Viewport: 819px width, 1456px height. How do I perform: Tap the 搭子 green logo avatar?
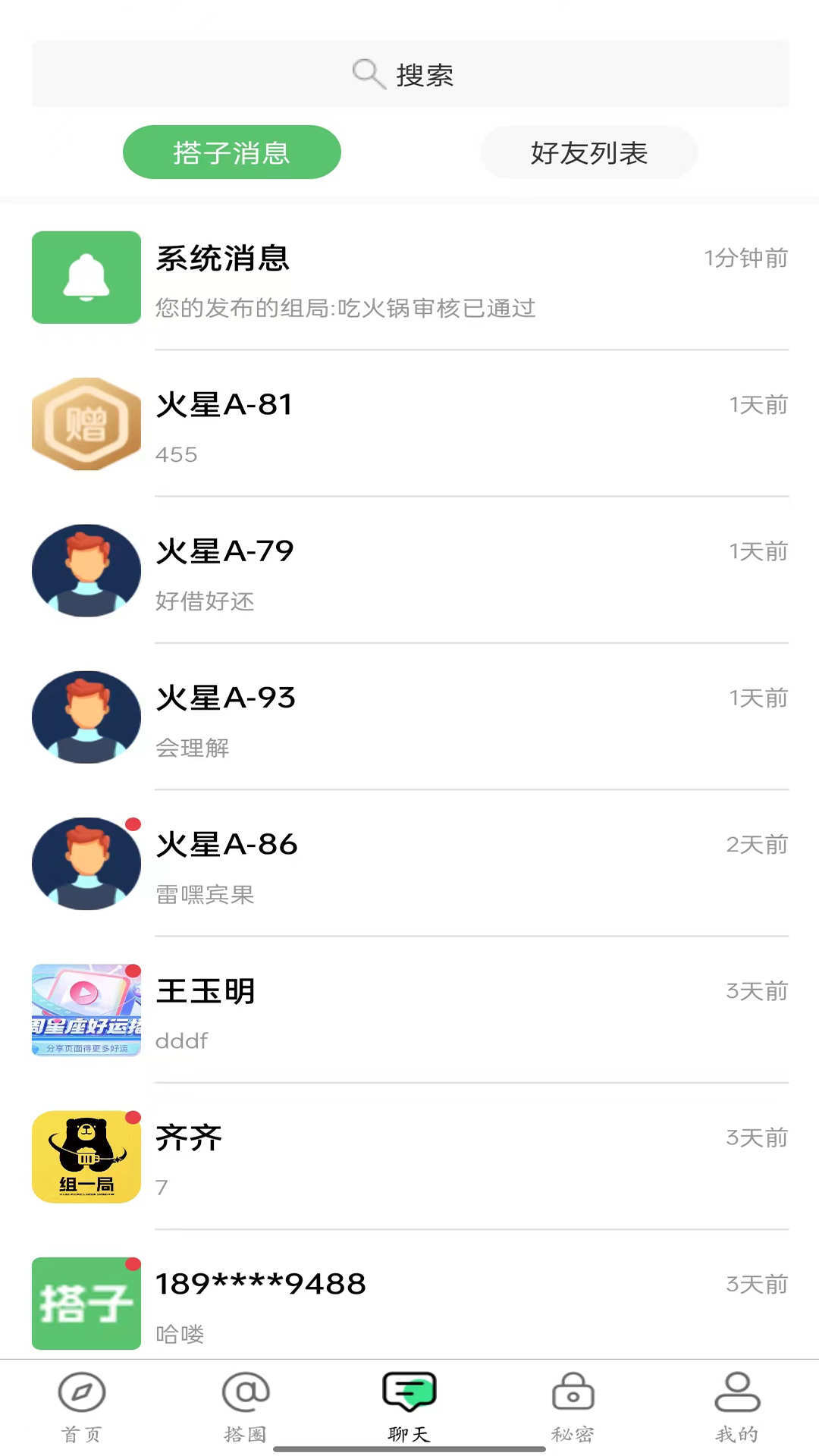point(85,1303)
